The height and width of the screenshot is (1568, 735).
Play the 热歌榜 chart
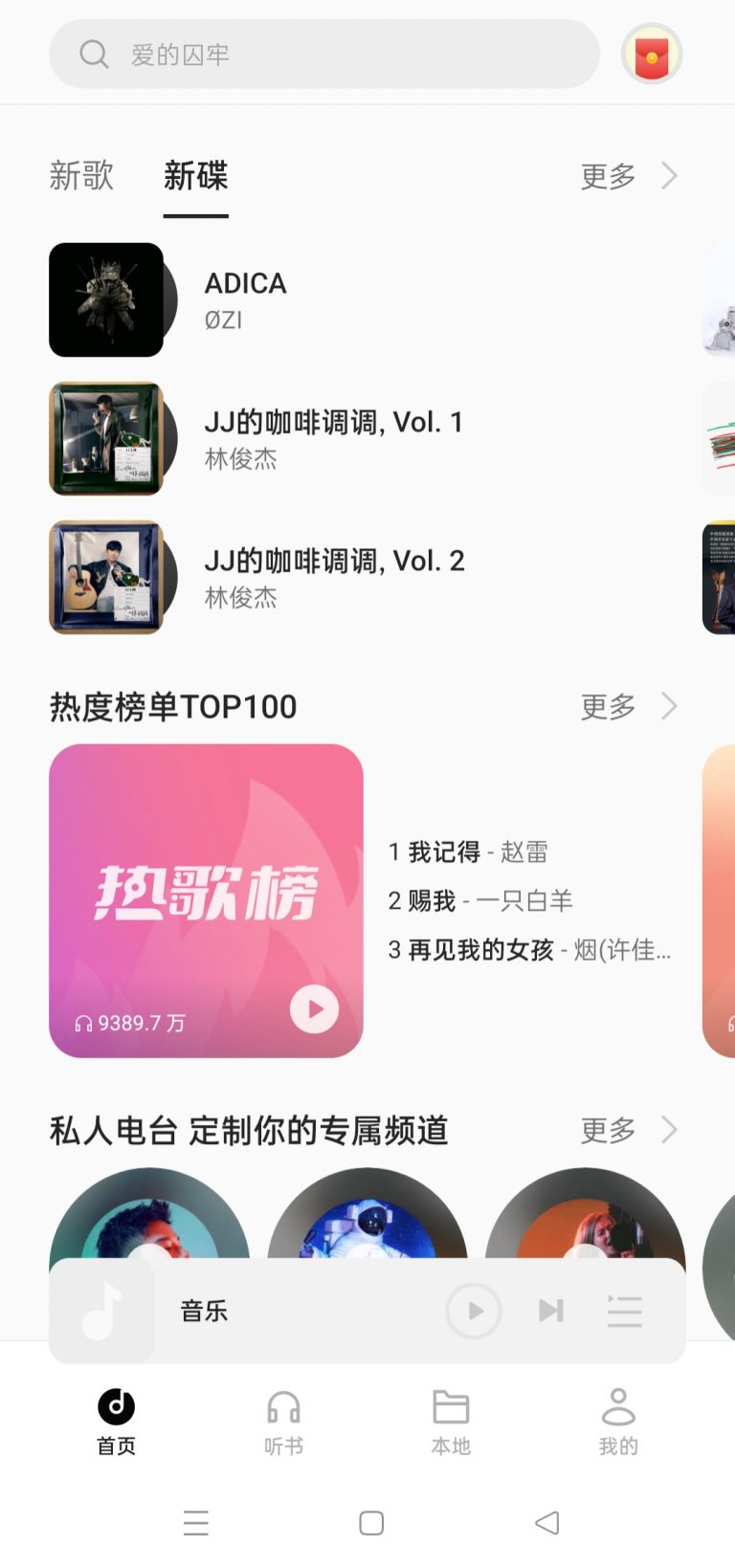315,1008
